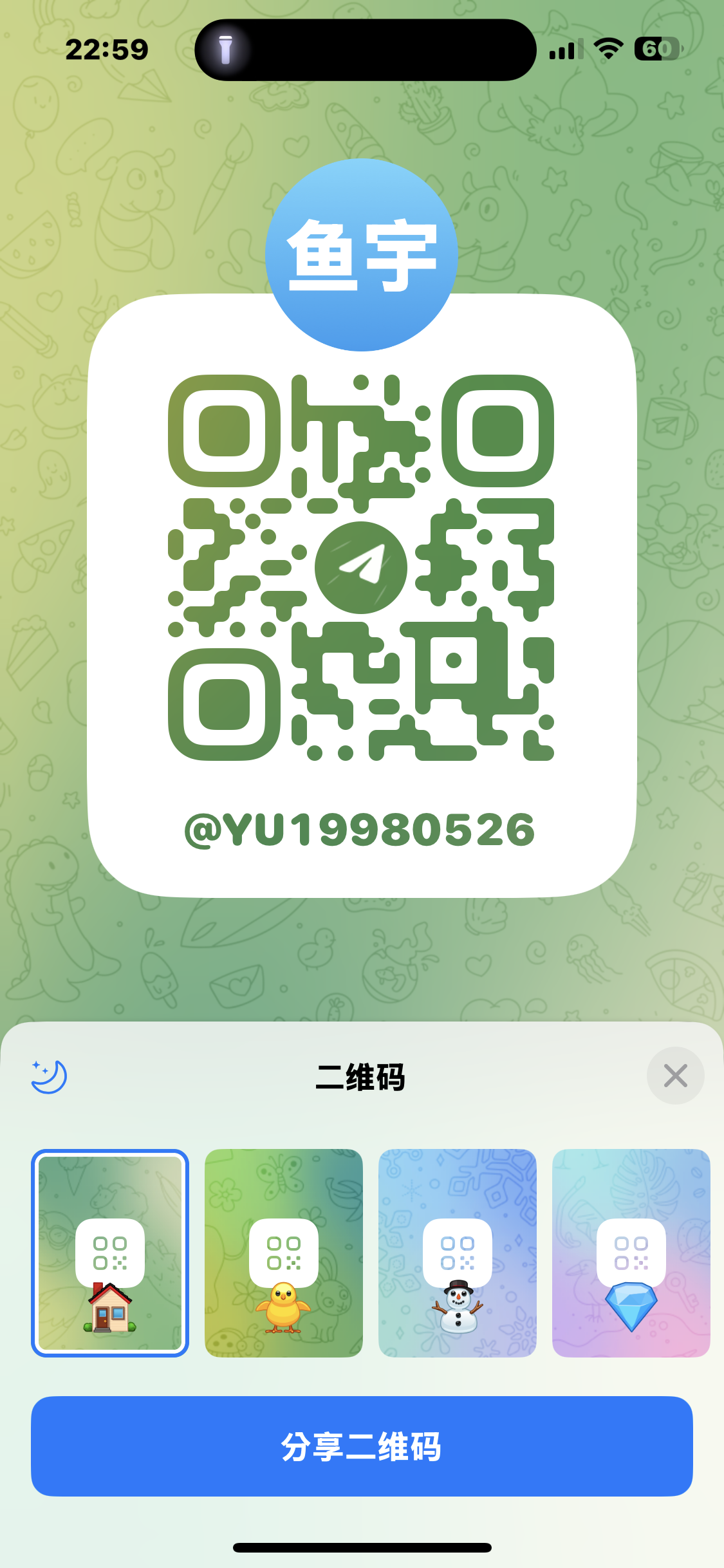Toggle night mode with the moon icon
The width and height of the screenshot is (724, 1568).
point(49,1076)
